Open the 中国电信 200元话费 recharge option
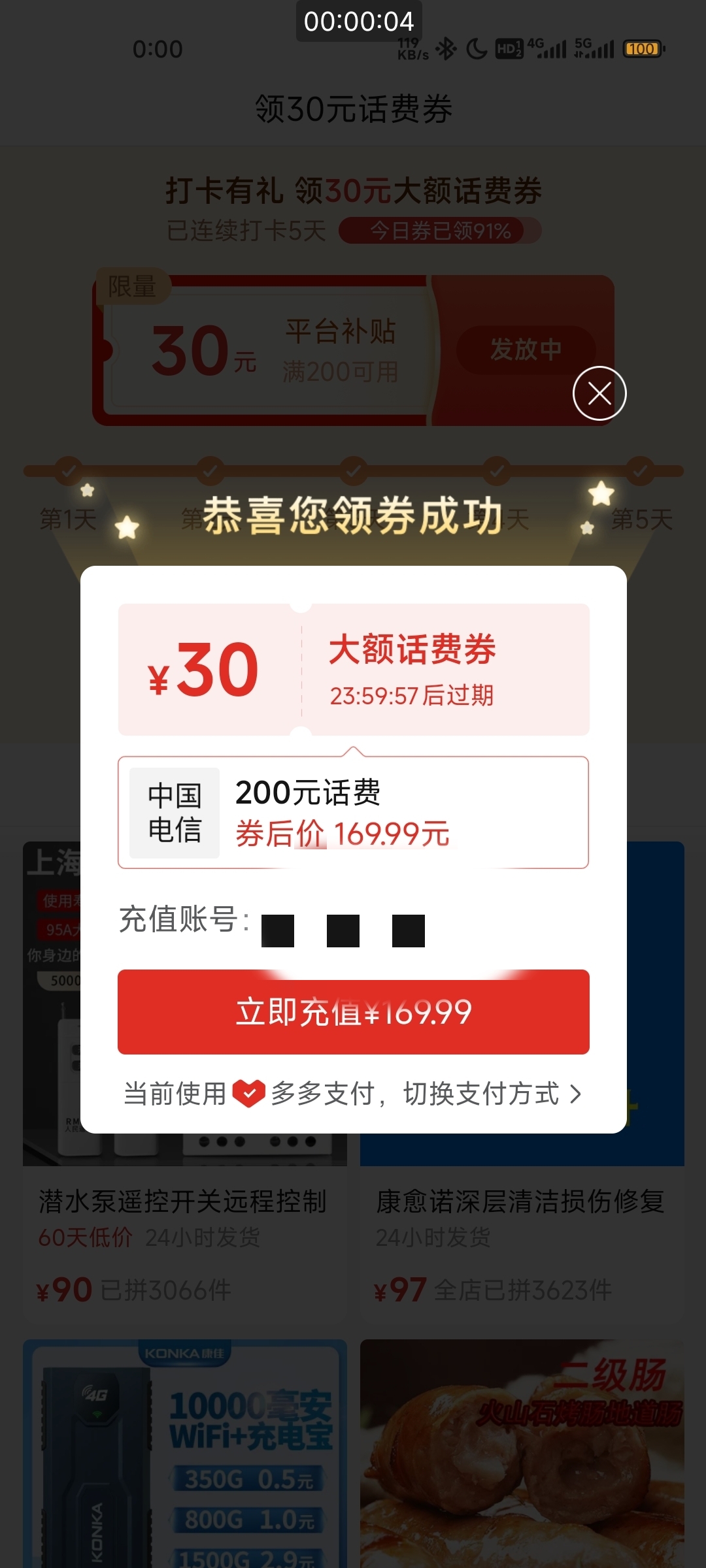 [353, 812]
